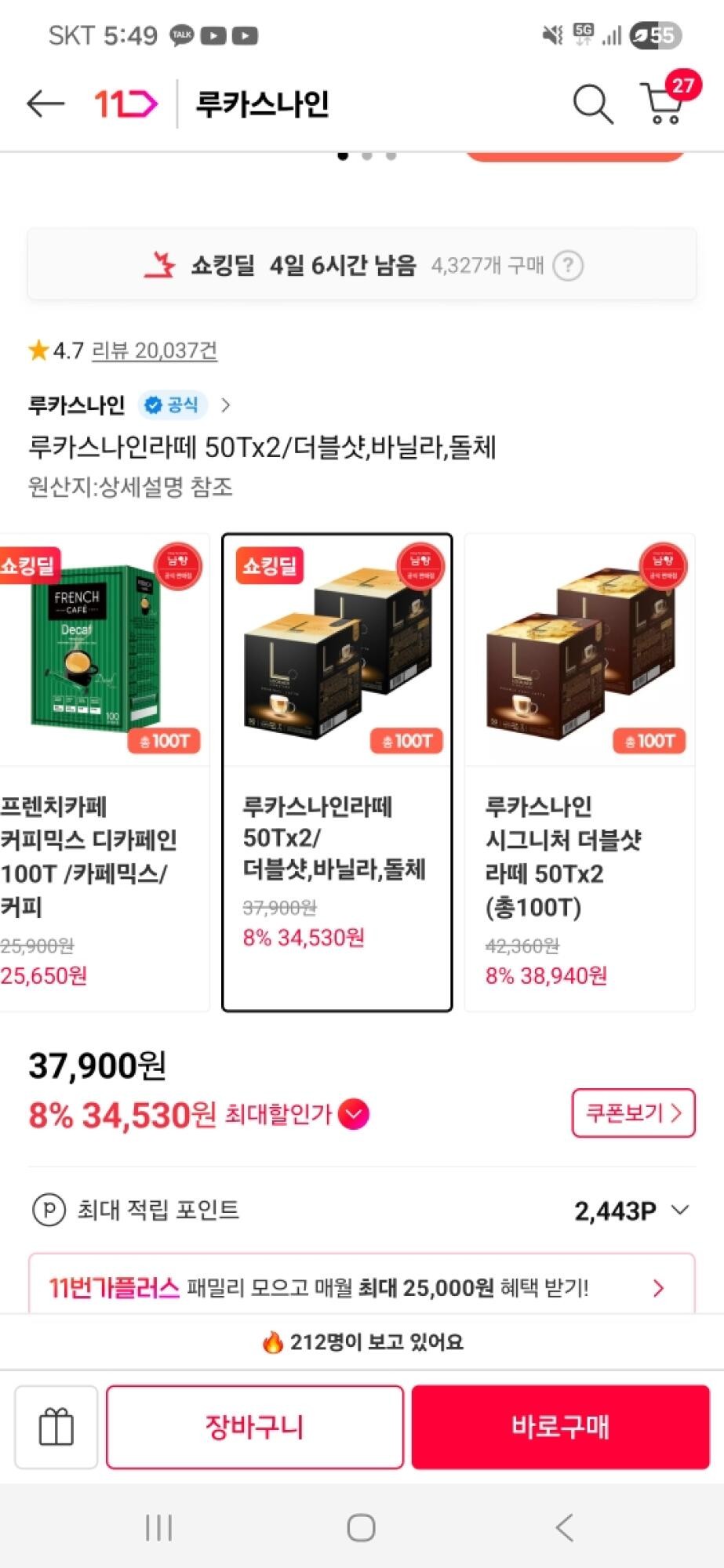
Task: Open the recent apps view
Action: click(x=158, y=1527)
